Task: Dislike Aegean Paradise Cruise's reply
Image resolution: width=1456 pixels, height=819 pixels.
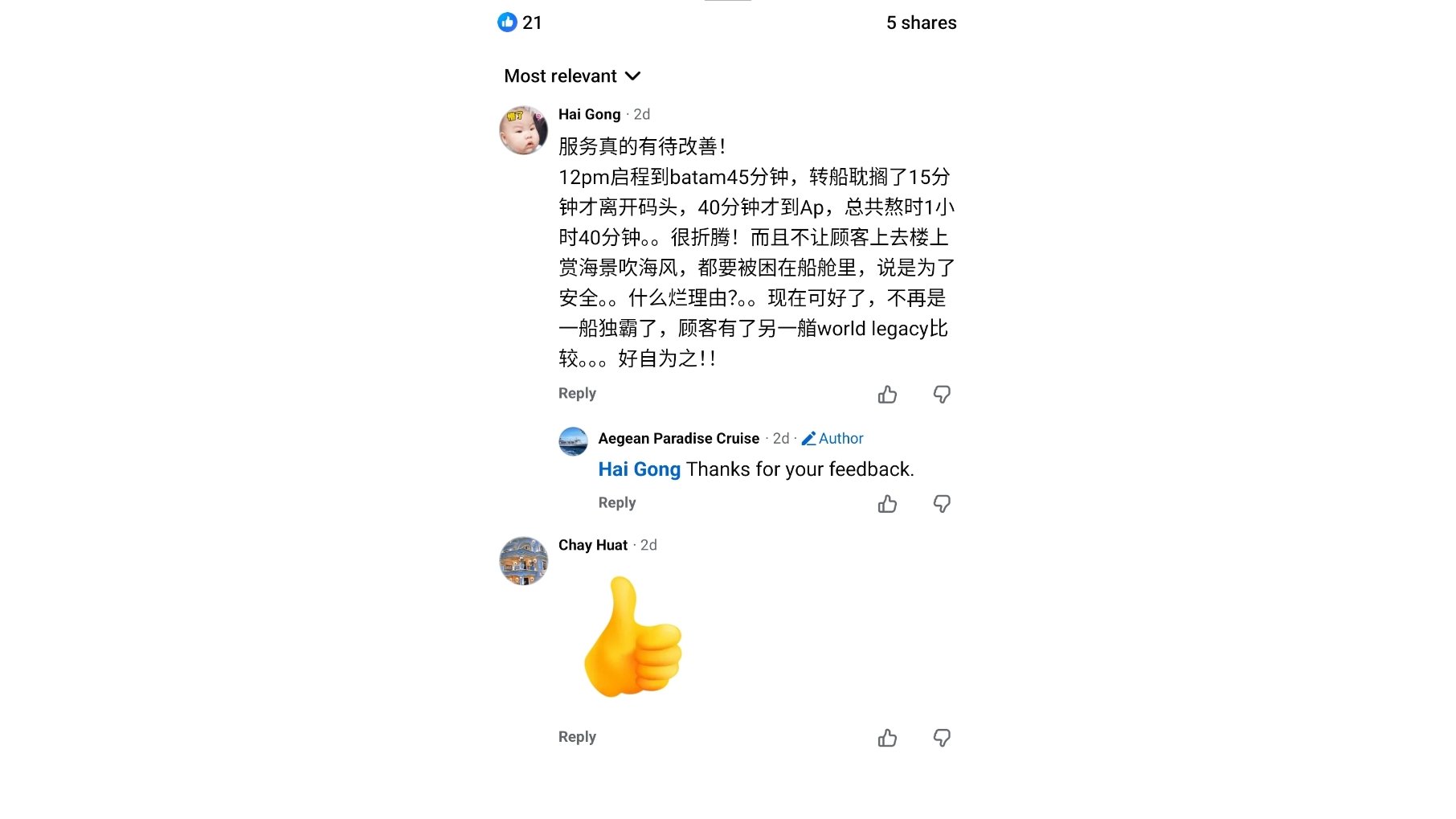Action: [x=942, y=504]
